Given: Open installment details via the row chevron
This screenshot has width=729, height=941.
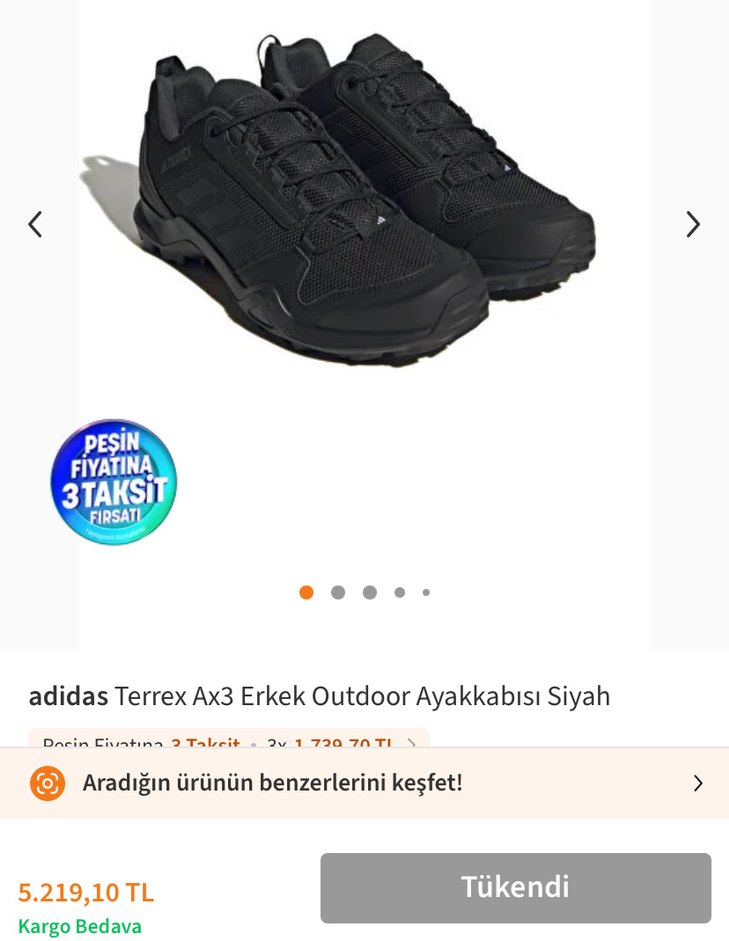Looking at the screenshot, I should tap(414, 745).
